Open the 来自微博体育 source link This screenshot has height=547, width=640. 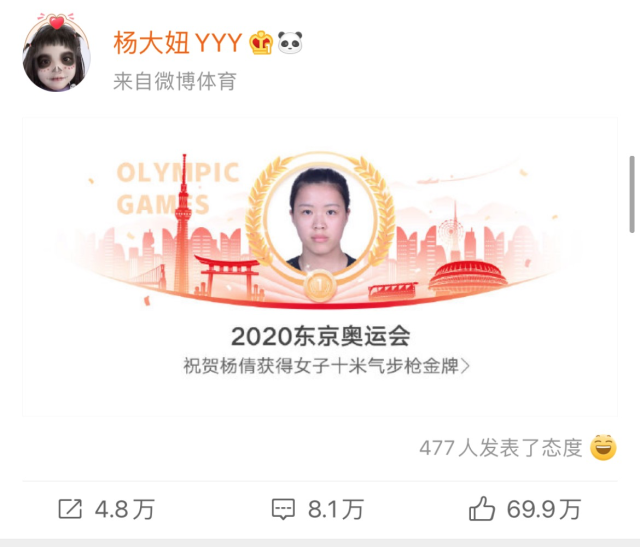coord(174,81)
